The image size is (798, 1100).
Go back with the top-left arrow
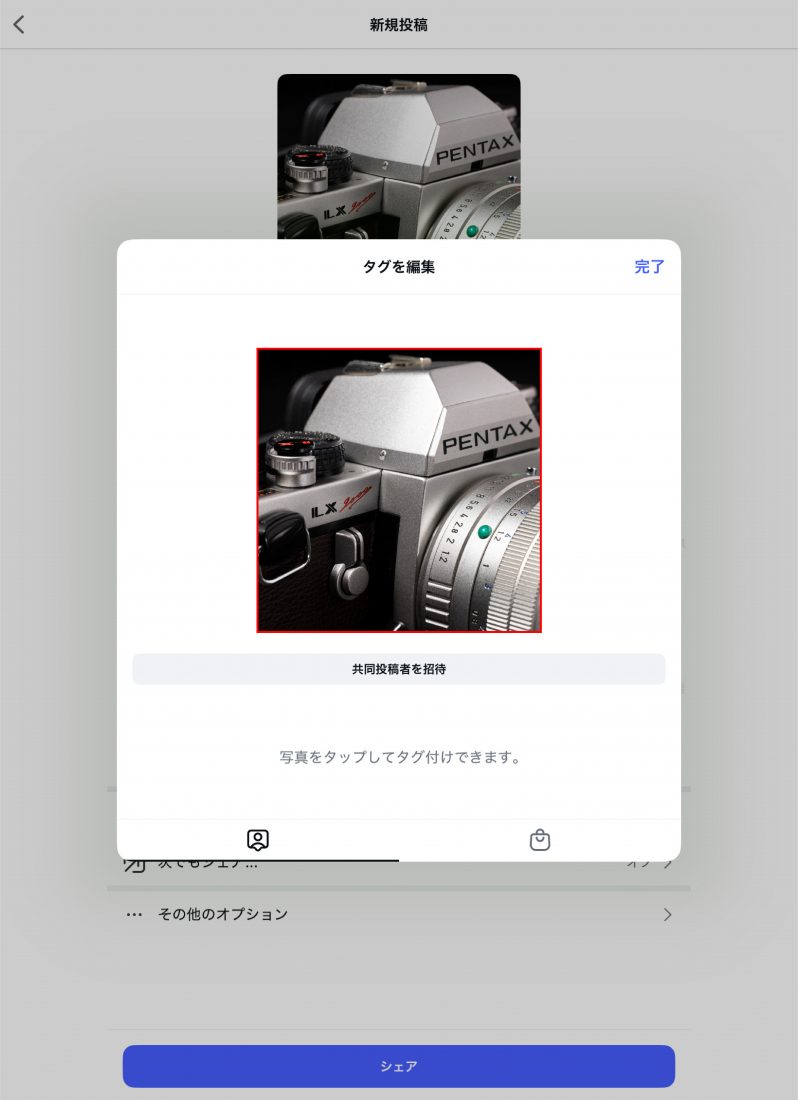tap(19, 25)
